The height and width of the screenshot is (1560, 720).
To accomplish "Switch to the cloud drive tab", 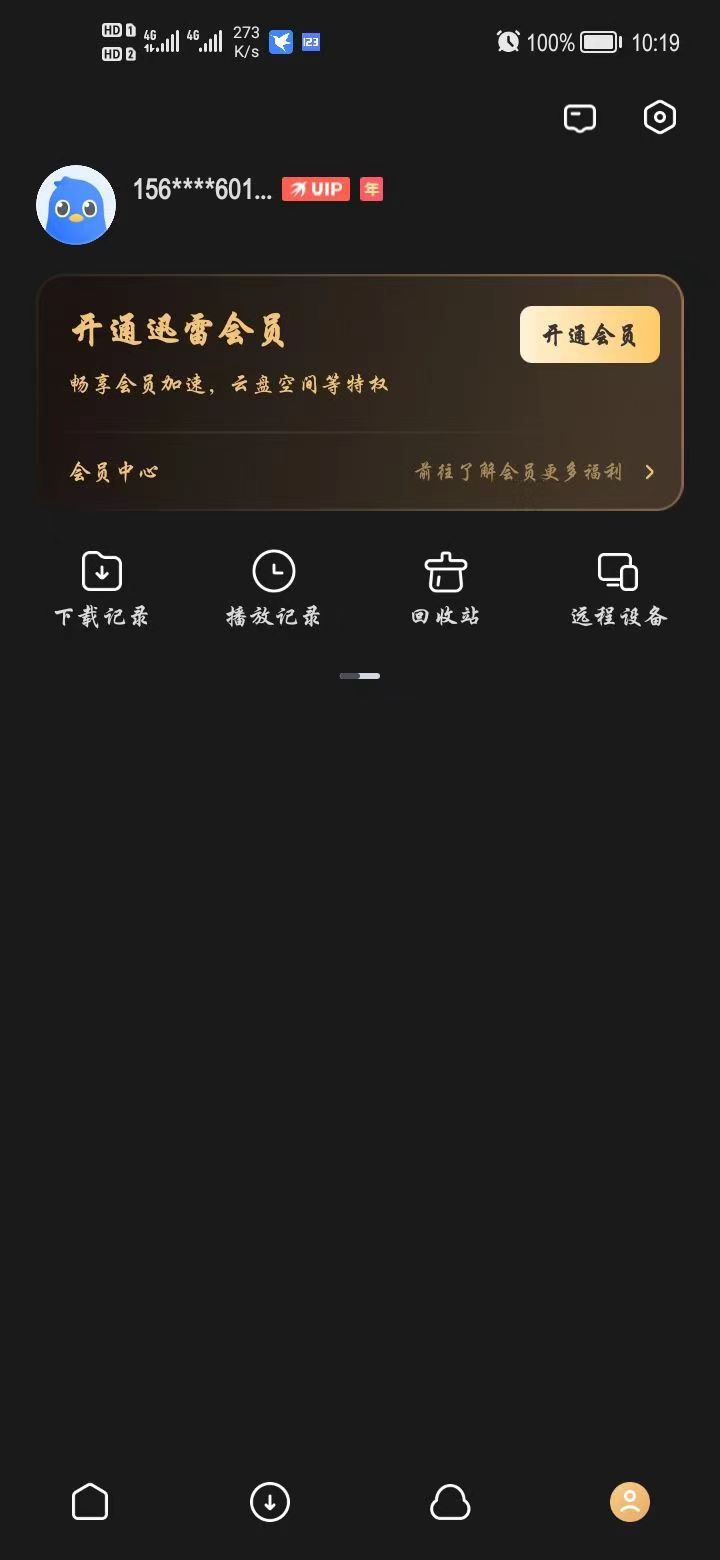I will (x=450, y=1502).
